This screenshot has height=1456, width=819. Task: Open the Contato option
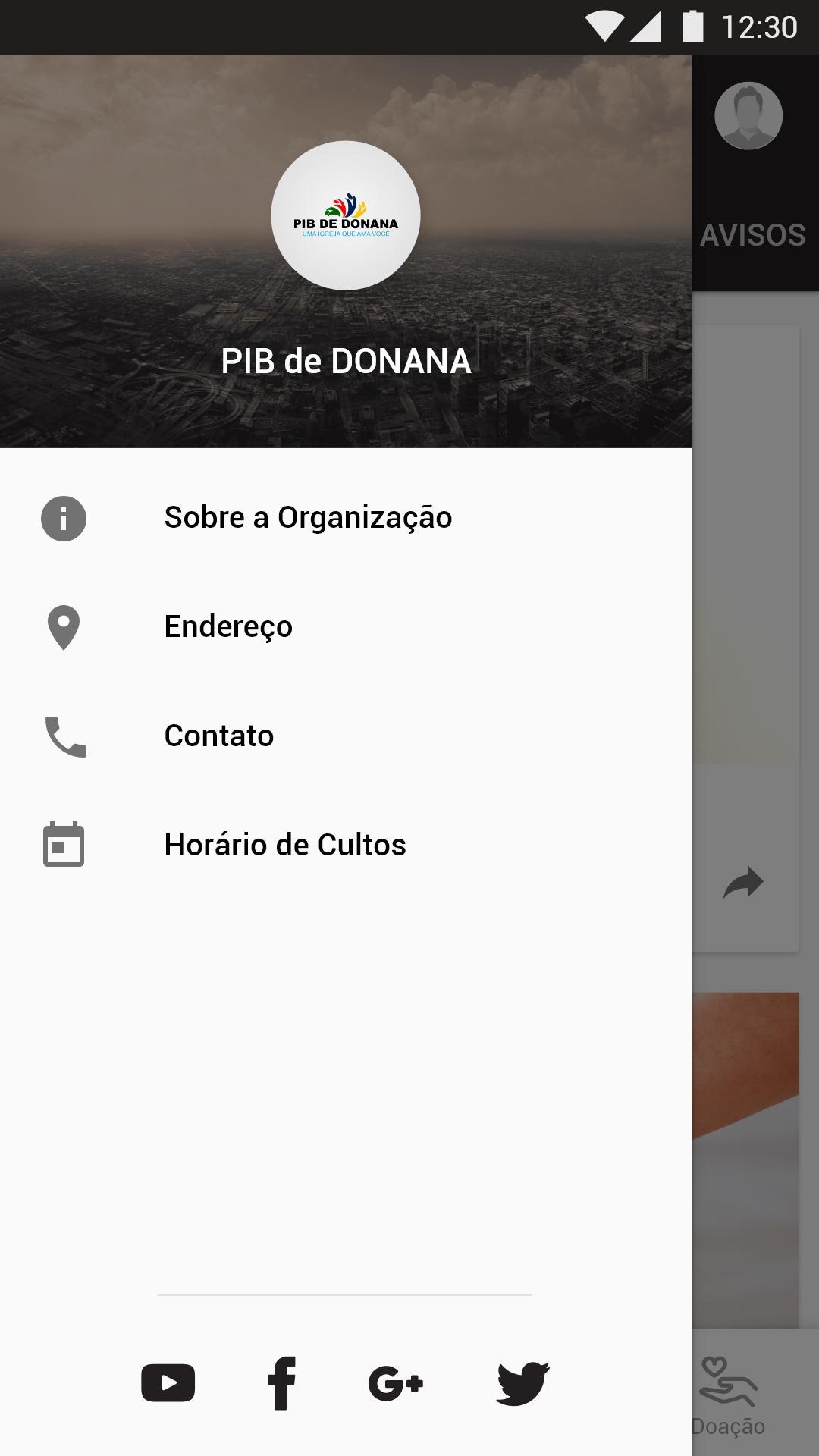(346, 736)
